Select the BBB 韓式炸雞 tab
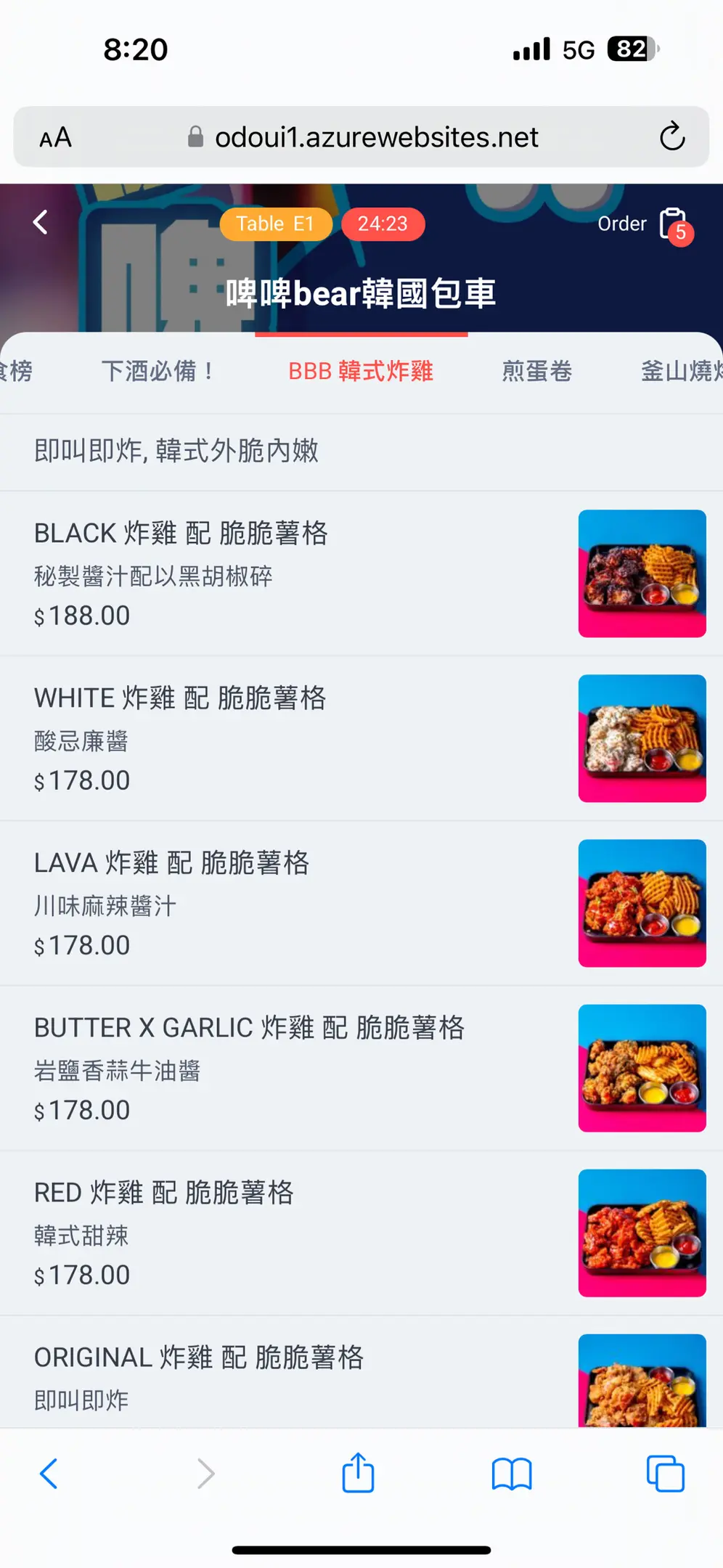 [361, 371]
